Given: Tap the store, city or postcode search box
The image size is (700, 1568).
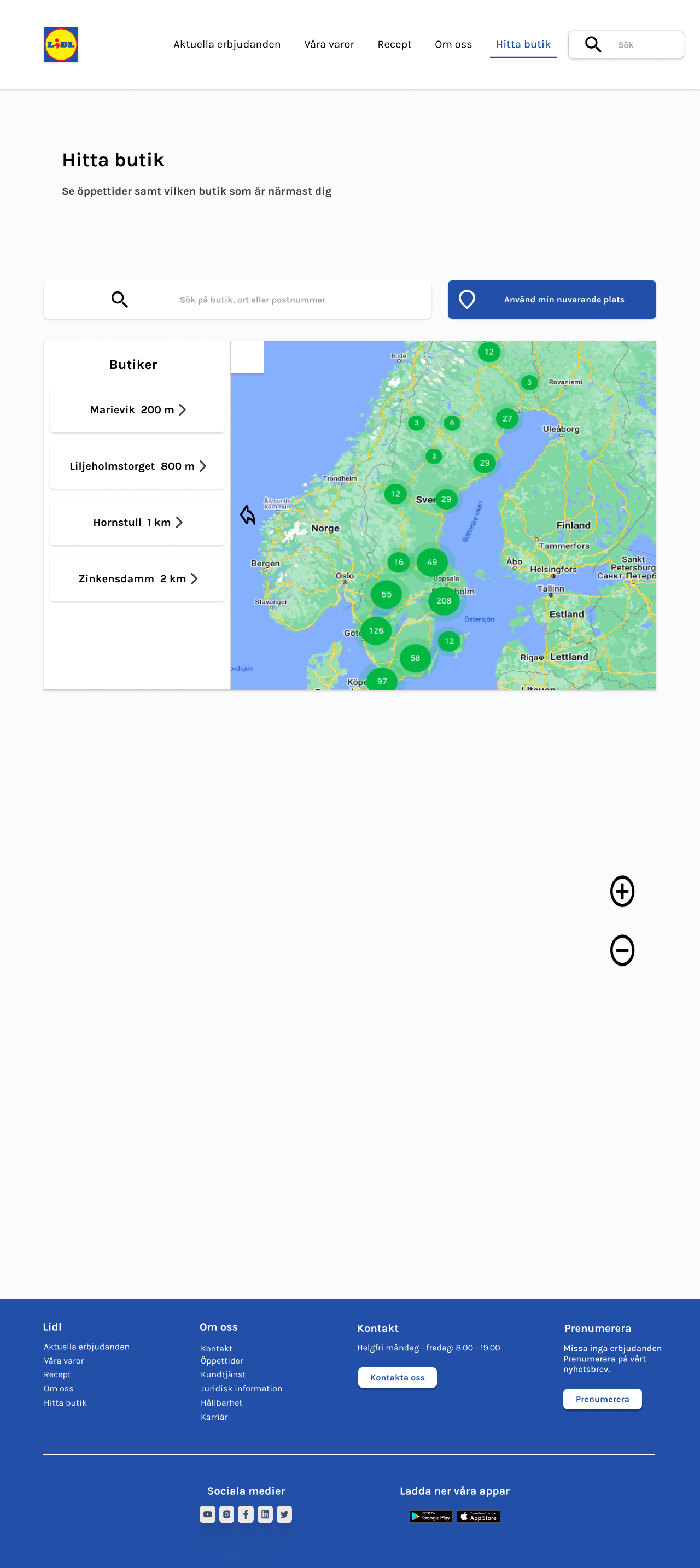Looking at the screenshot, I should [x=252, y=300].
